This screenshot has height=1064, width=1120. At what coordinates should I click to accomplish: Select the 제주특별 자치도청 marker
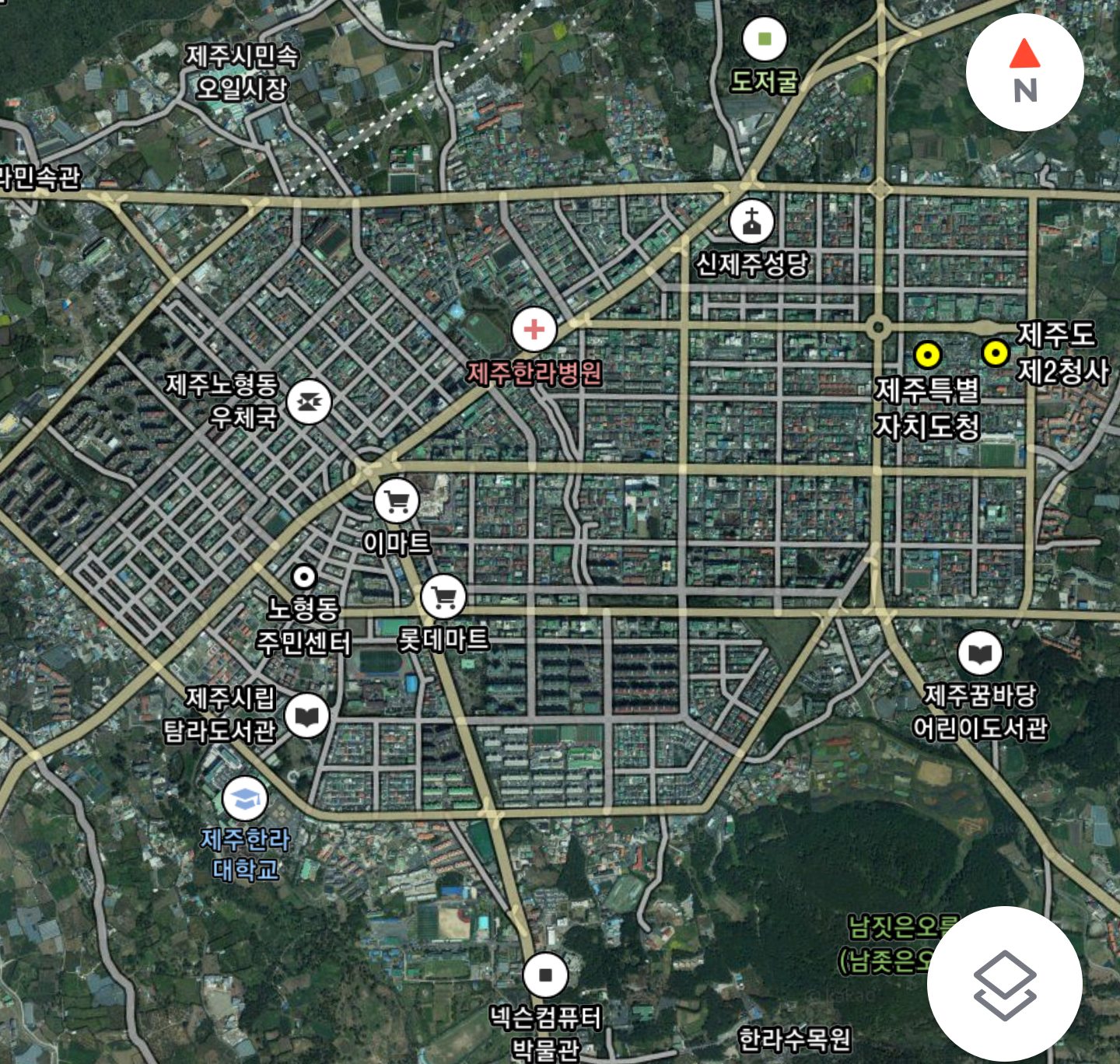[x=927, y=355]
